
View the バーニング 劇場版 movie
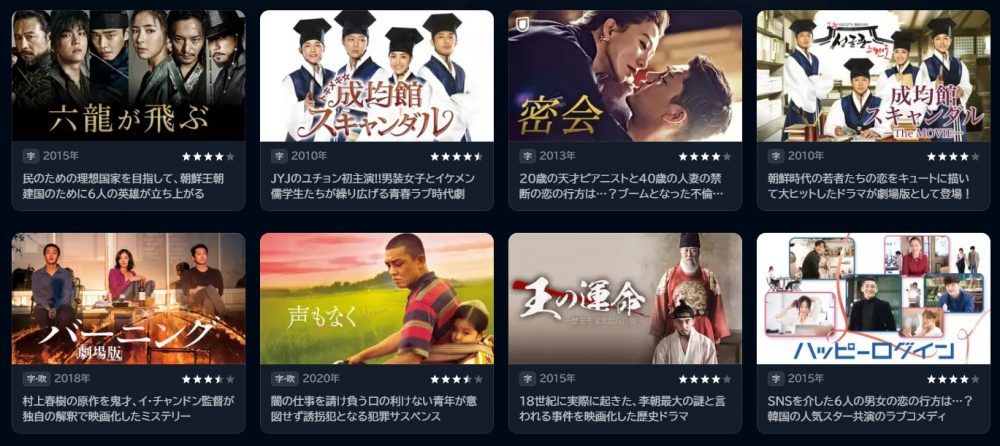tap(128, 298)
